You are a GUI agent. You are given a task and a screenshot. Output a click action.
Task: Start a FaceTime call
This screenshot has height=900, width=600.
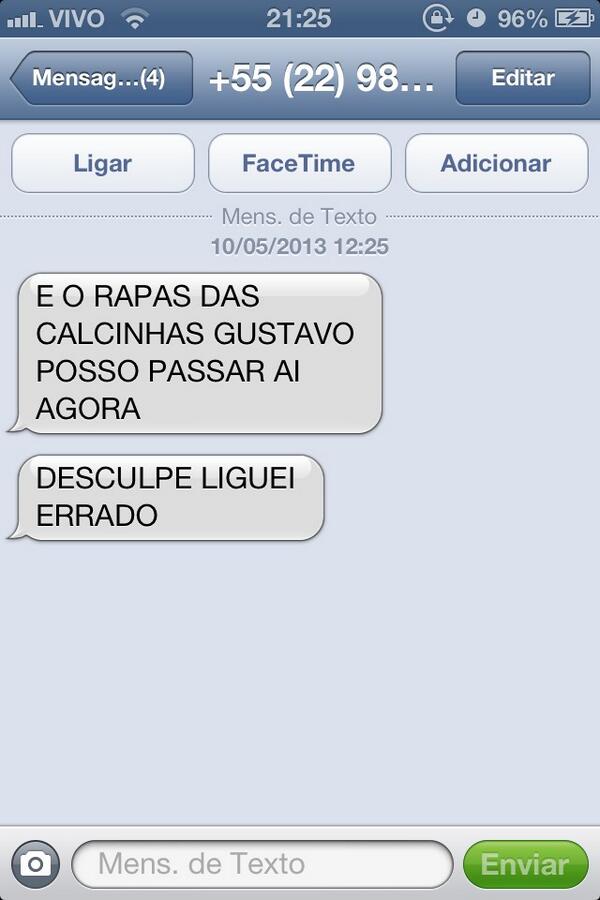point(299,163)
